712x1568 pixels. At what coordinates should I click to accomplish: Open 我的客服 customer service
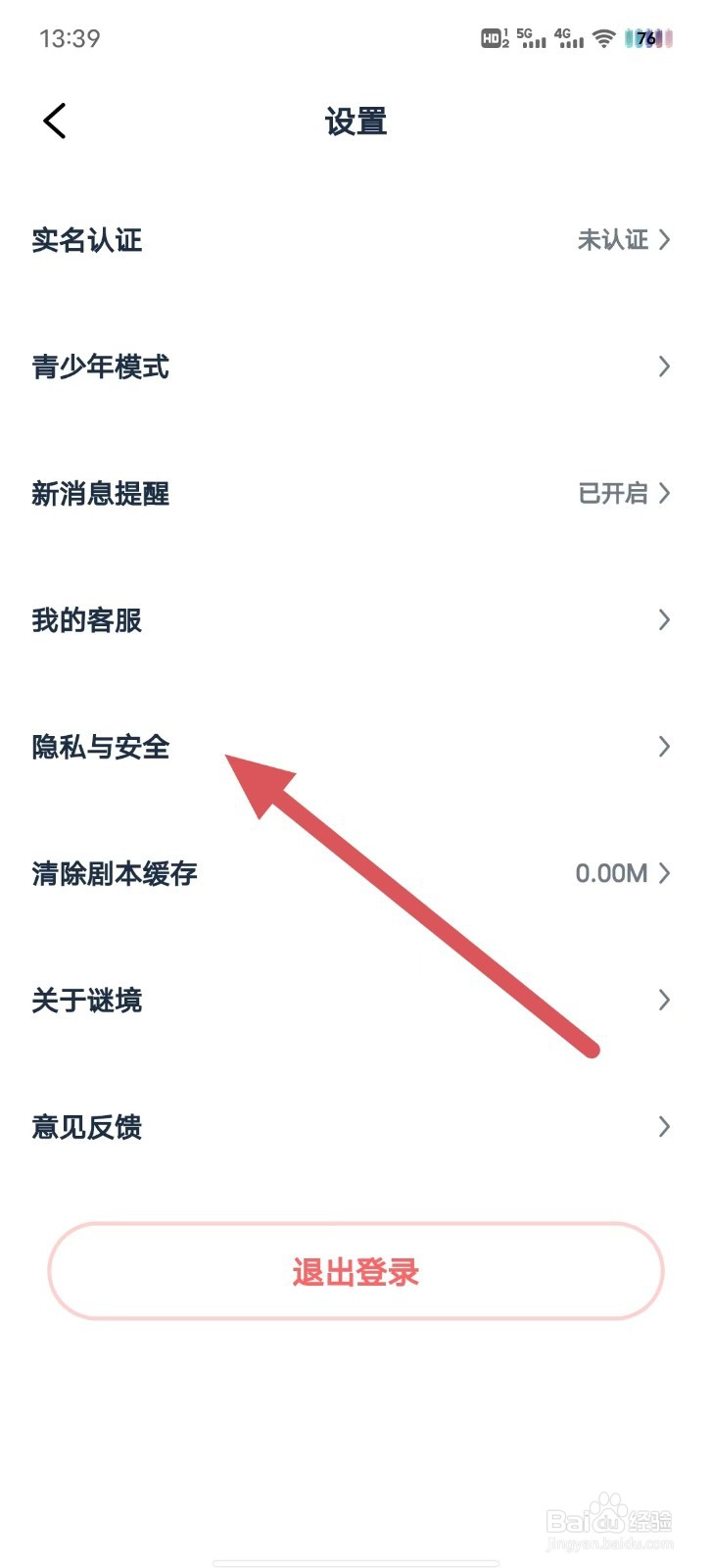point(86,620)
